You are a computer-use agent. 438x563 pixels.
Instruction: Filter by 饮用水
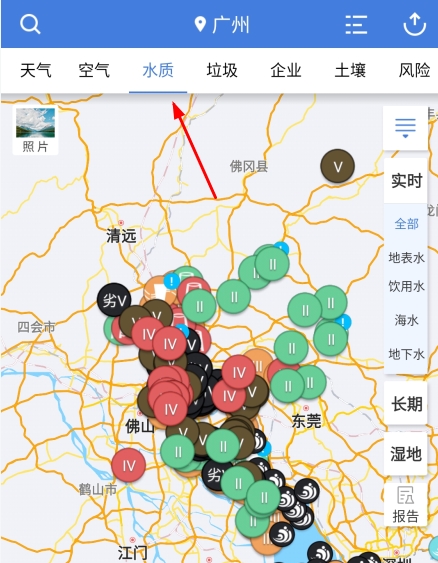406,287
